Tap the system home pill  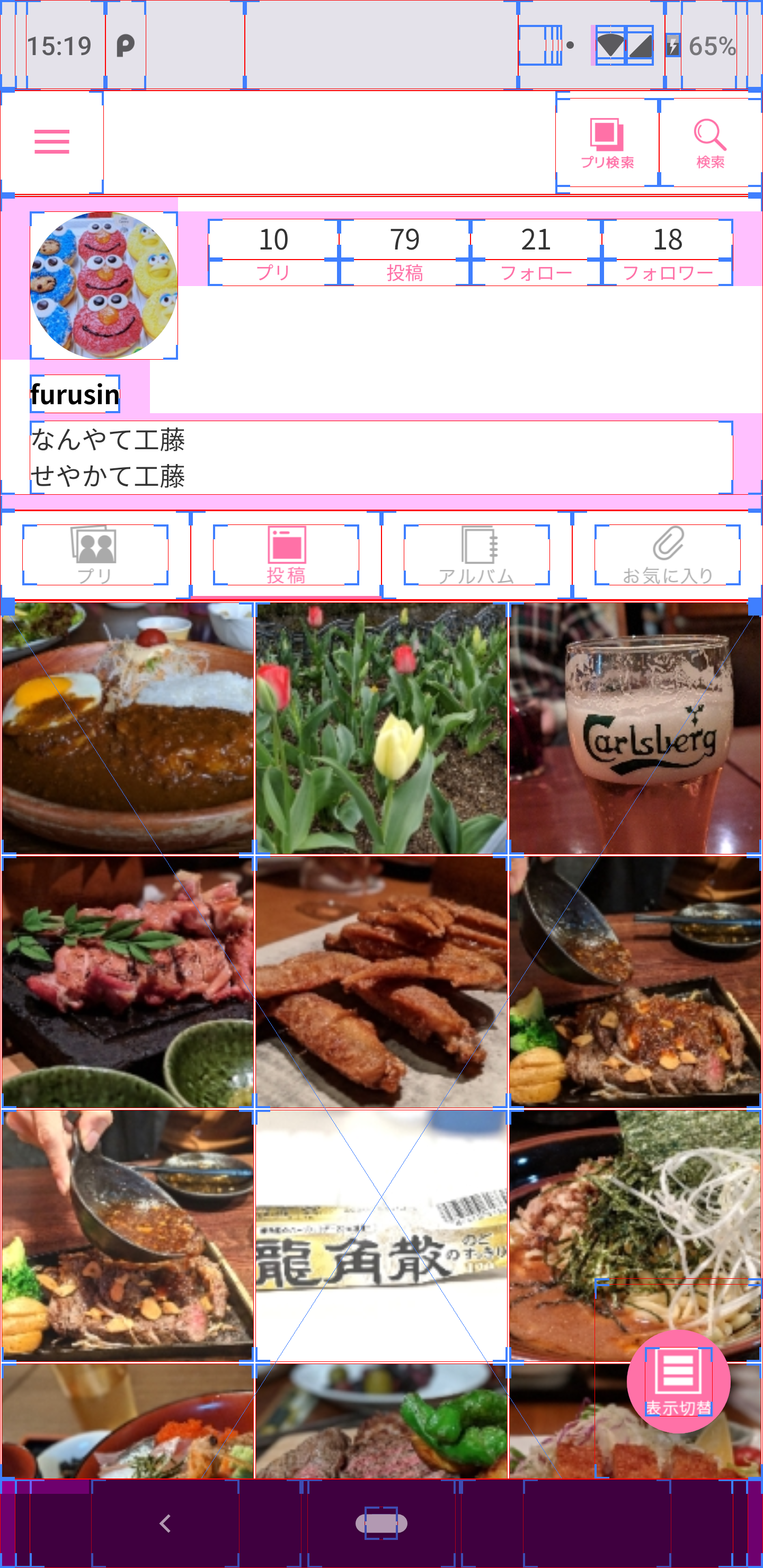point(381,1523)
